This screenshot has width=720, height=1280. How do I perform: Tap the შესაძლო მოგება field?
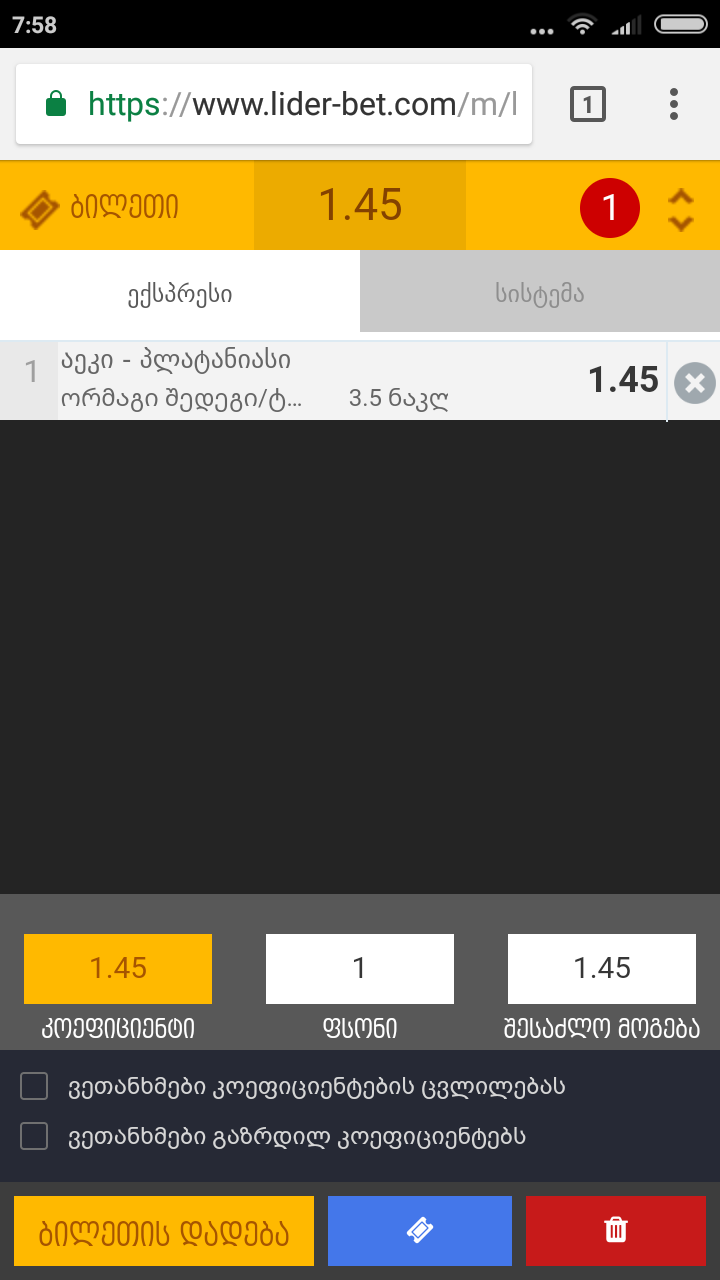coord(602,968)
